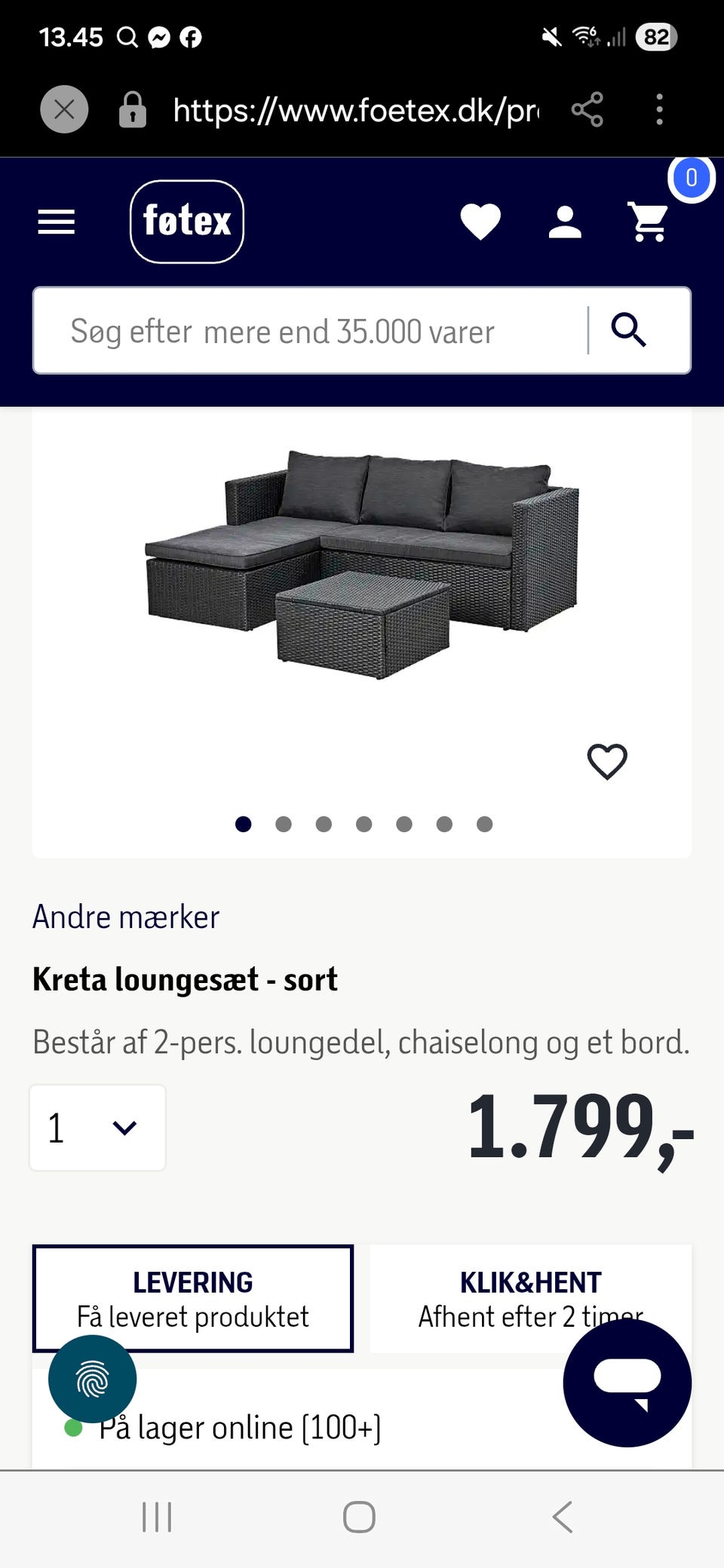Tap the site security lock icon

(133, 109)
